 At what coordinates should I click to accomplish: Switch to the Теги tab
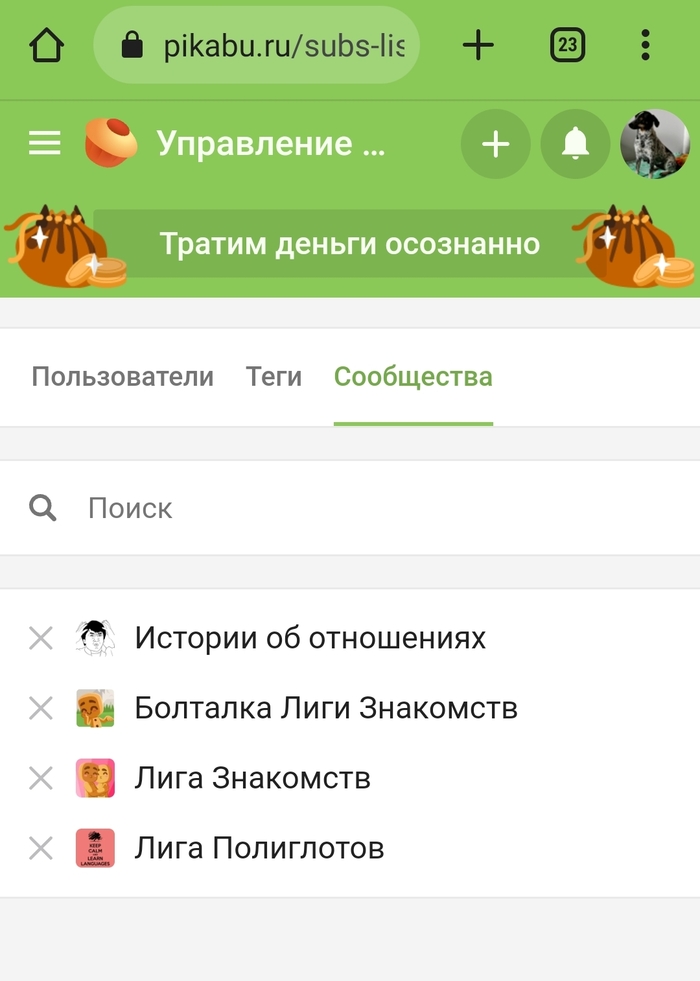coord(273,377)
